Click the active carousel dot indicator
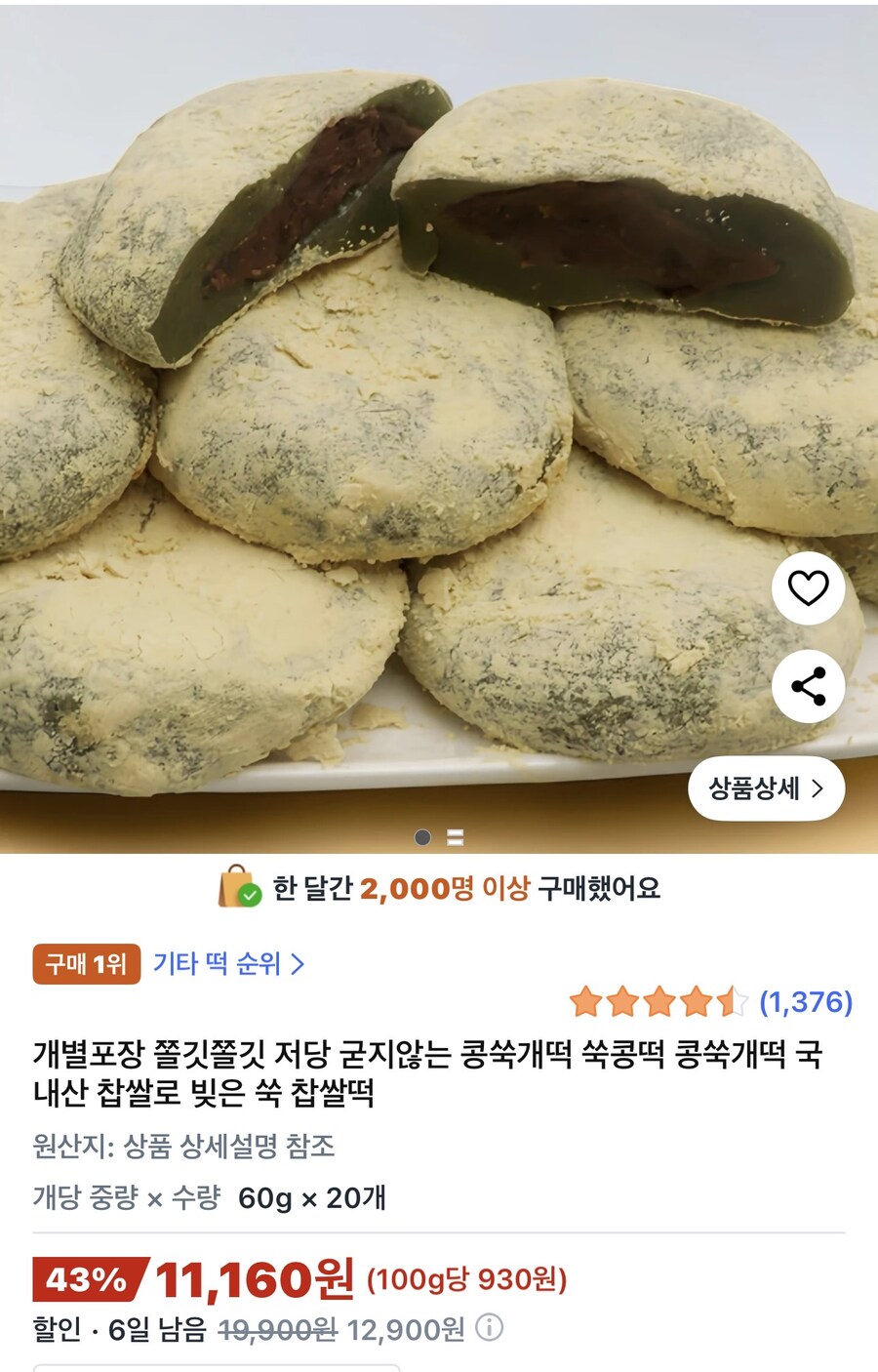878x1372 pixels. (420, 836)
